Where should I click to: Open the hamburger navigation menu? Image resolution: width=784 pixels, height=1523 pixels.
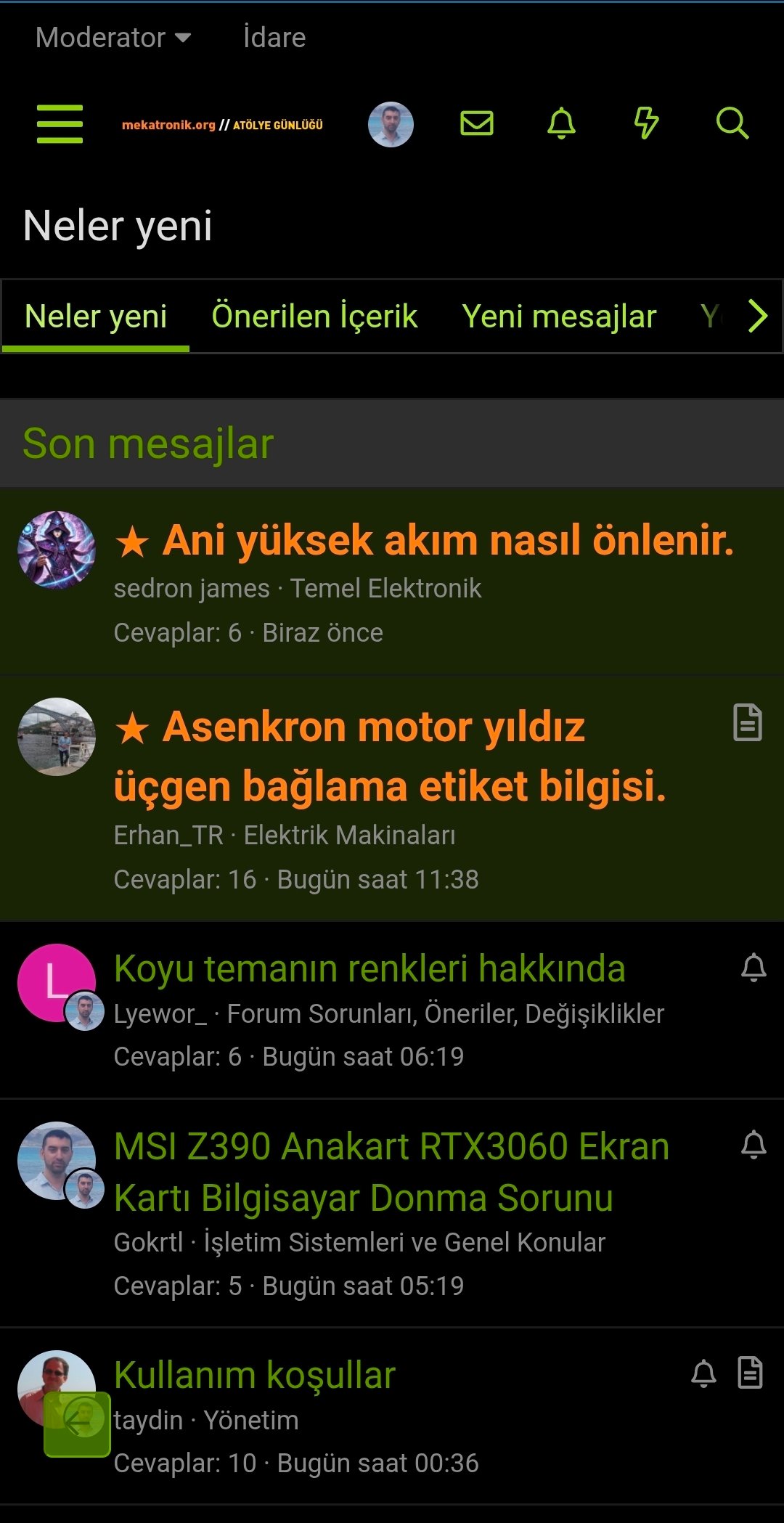coord(59,124)
